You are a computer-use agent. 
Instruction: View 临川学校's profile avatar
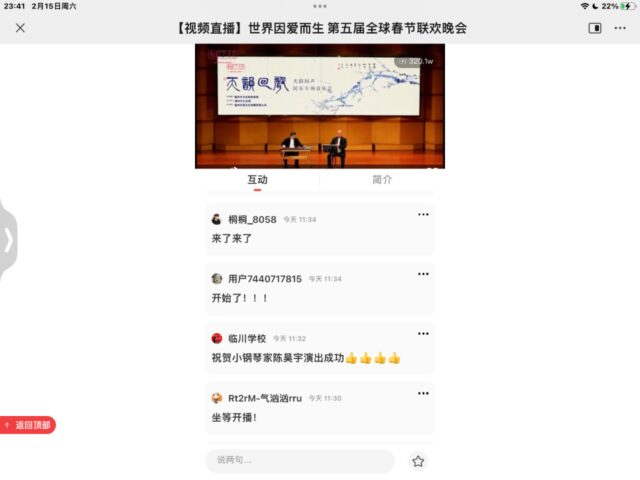(217, 338)
